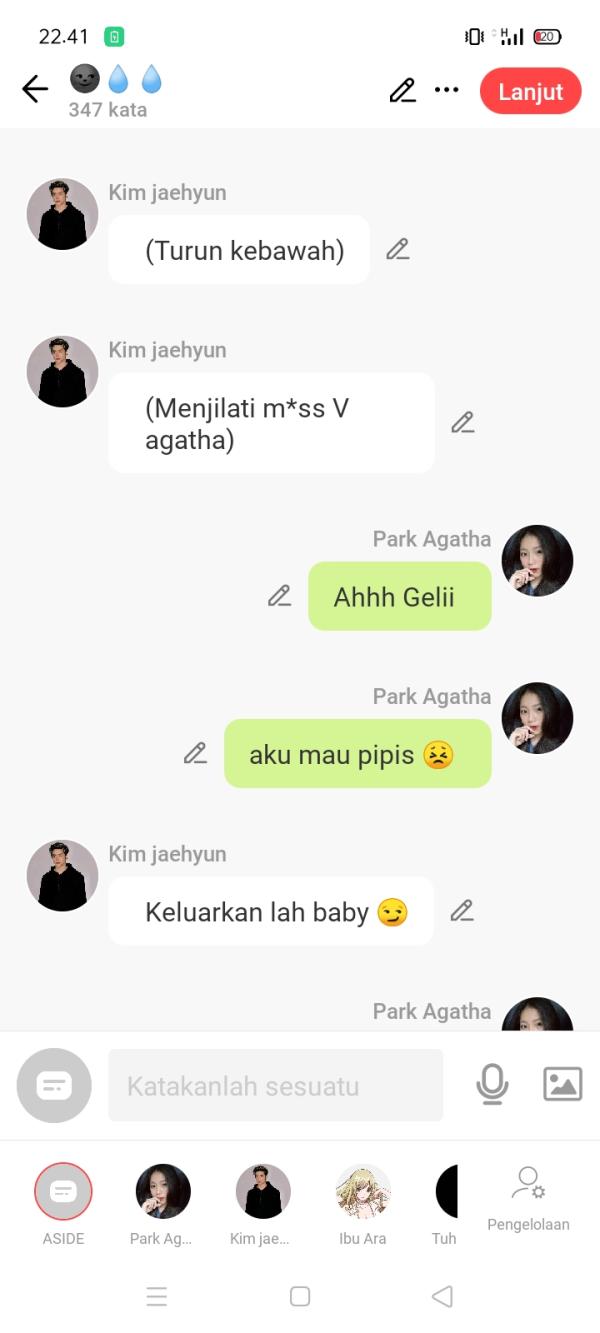Viewport: 600px width, 1333px height.
Task: Edit the "Ahhh Gelii" message
Action: [x=280, y=596]
